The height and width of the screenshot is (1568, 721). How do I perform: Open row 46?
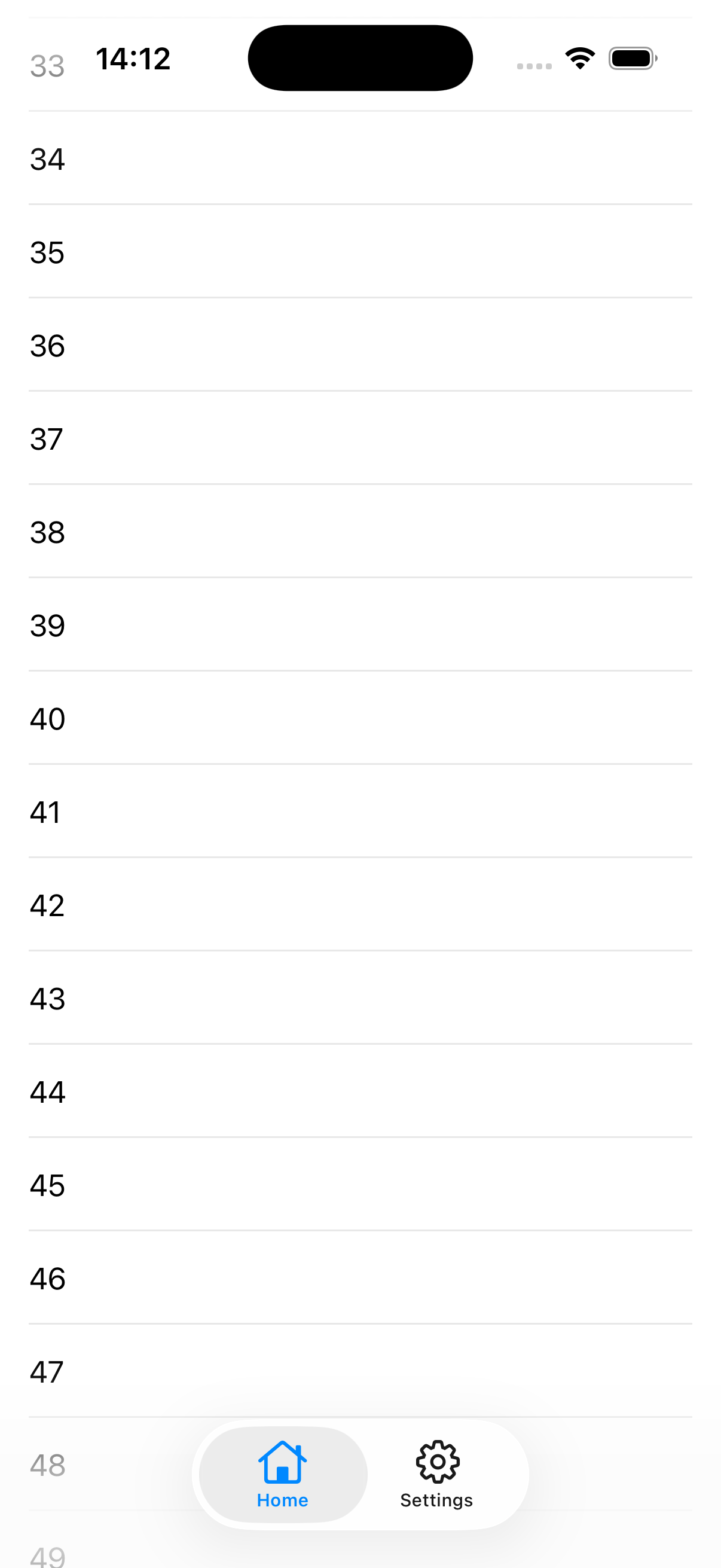pyautogui.click(x=359, y=1279)
